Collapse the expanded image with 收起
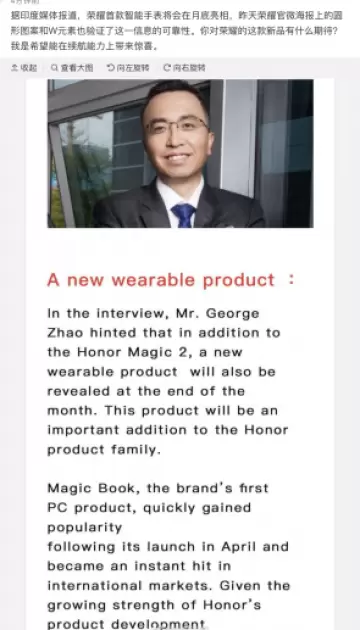Image resolution: width=360 pixels, height=630 pixels. tap(24, 68)
